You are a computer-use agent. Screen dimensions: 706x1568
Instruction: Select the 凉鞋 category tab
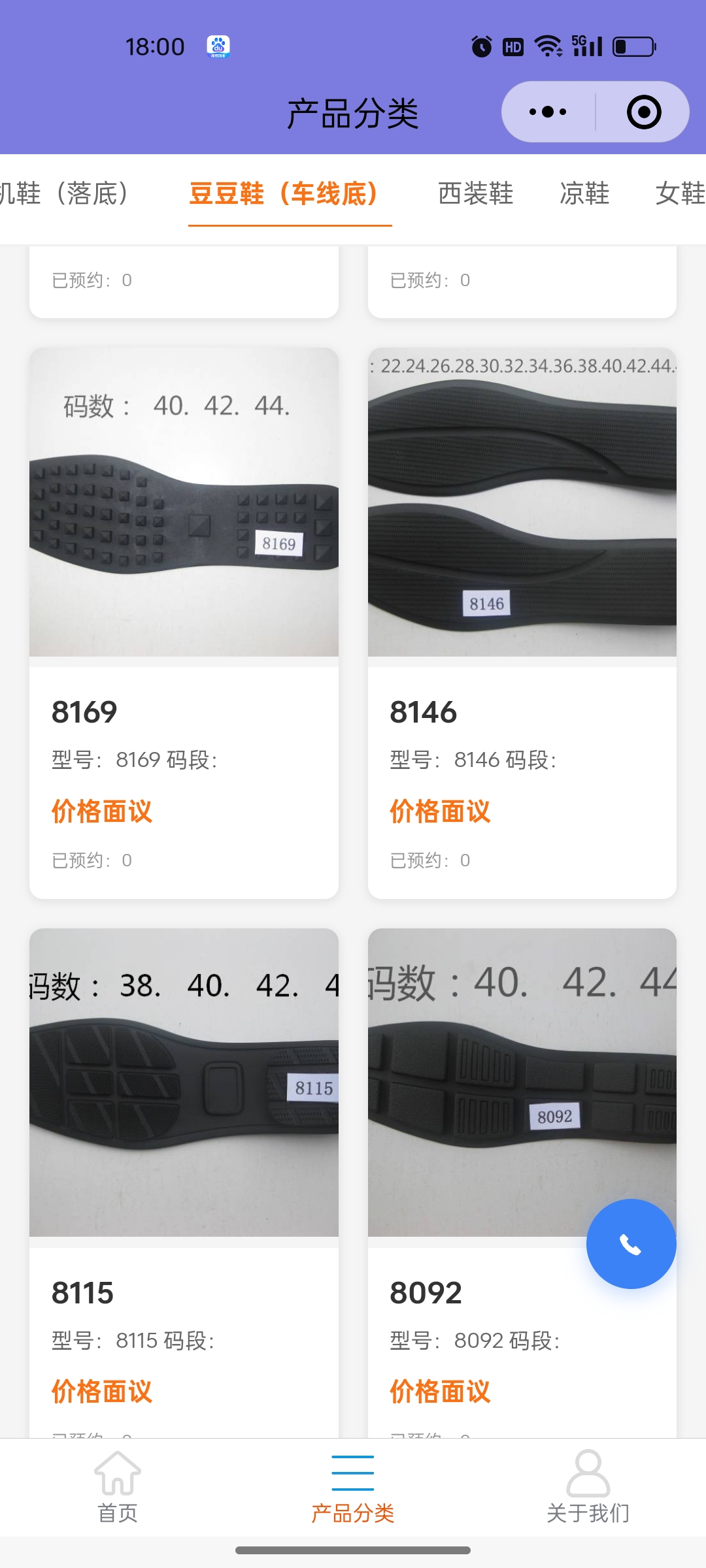pyautogui.click(x=584, y=193)
